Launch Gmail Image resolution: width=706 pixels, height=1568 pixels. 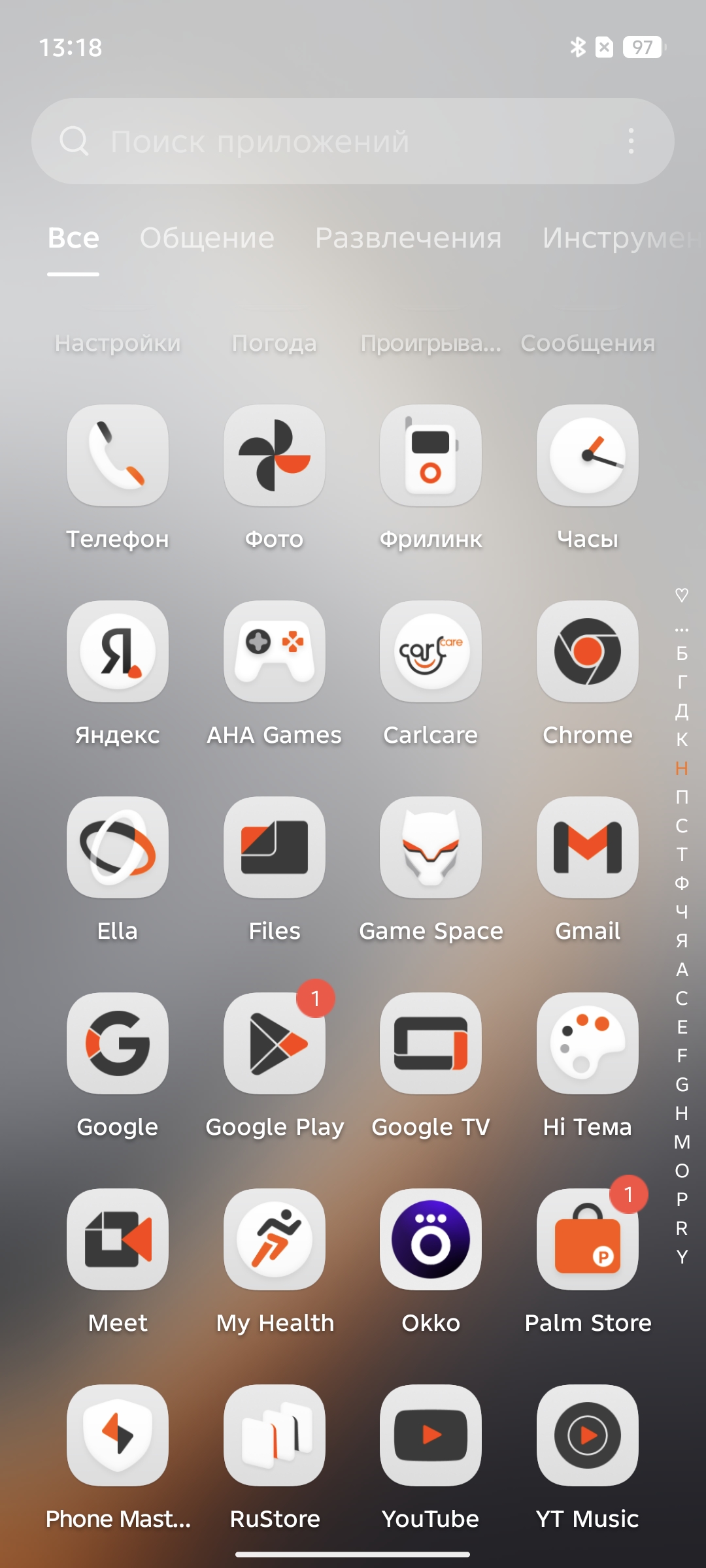pyautogui.click(x=588, y=848)
